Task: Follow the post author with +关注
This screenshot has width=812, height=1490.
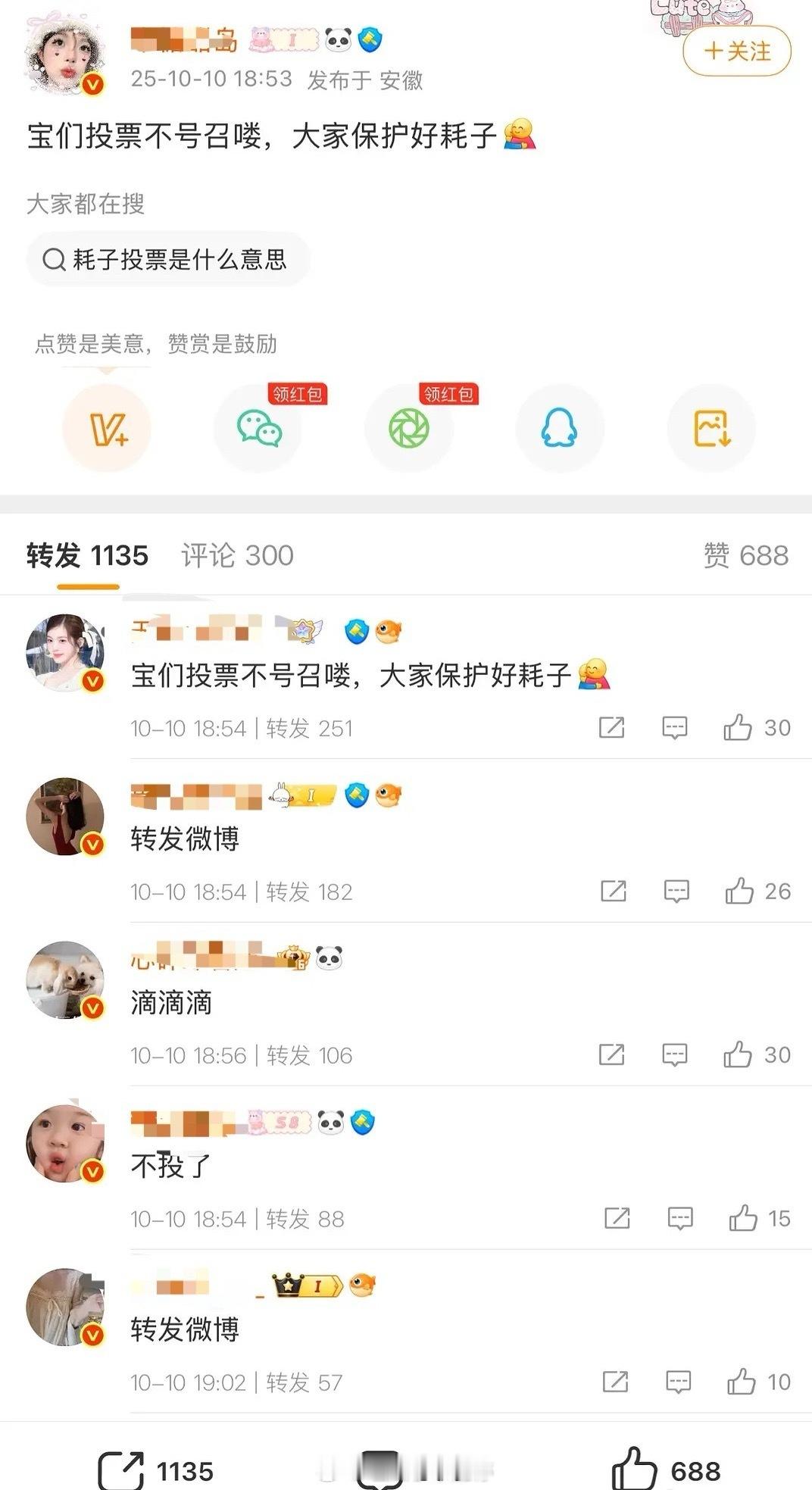Action: [736, 52]
